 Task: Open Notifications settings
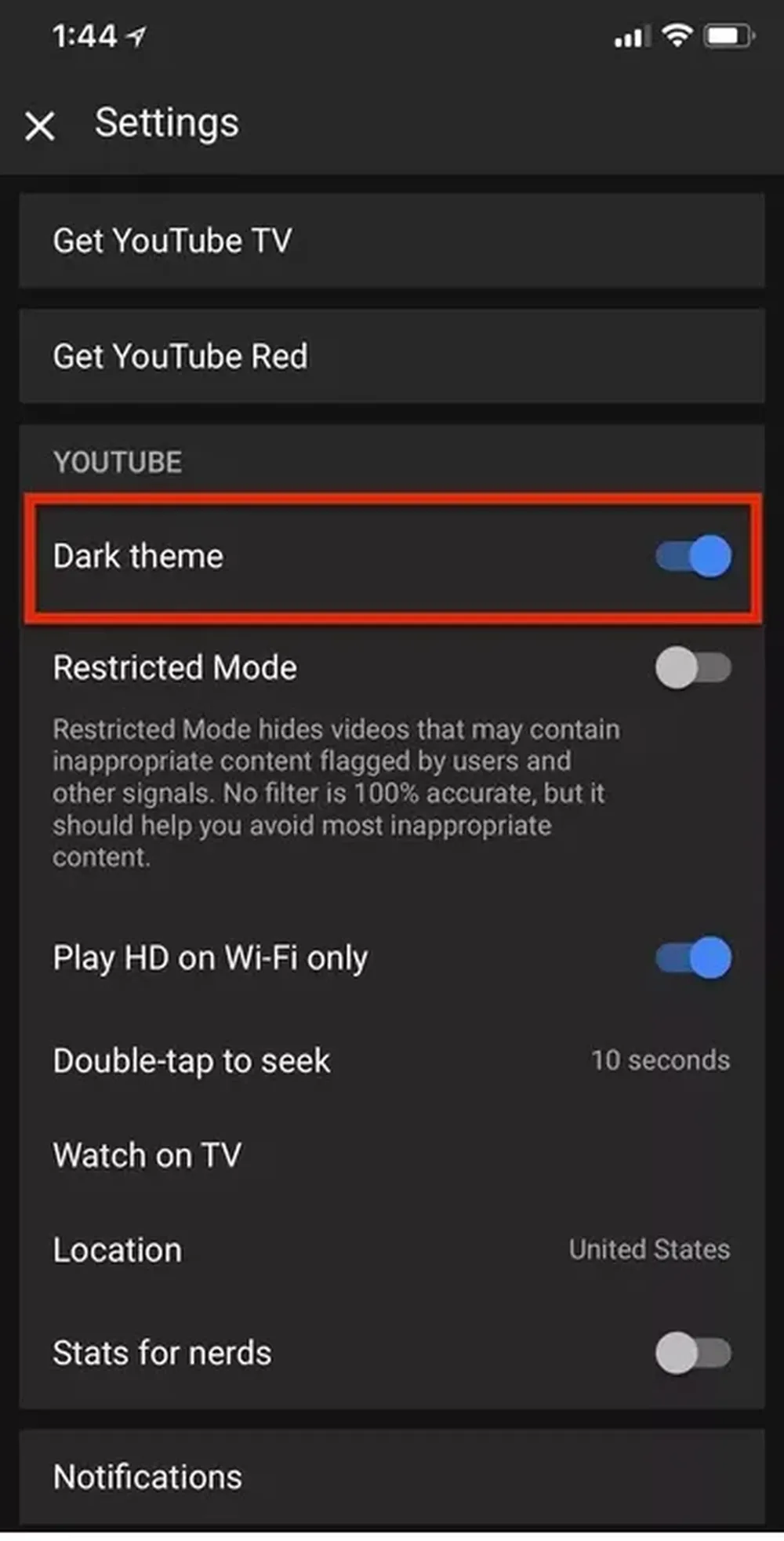[390, 1477]
